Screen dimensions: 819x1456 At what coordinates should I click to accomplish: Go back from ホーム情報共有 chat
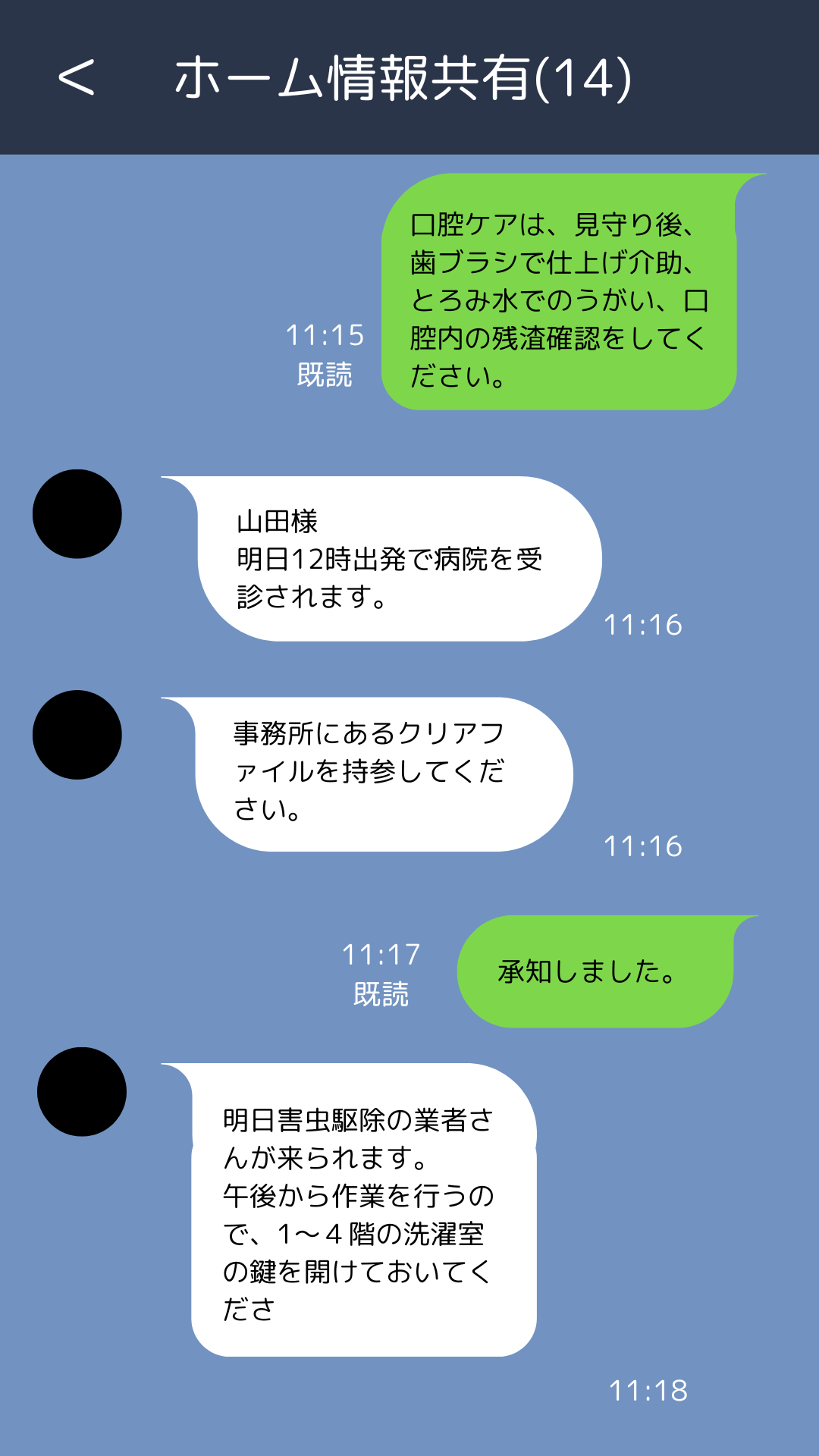77,77
